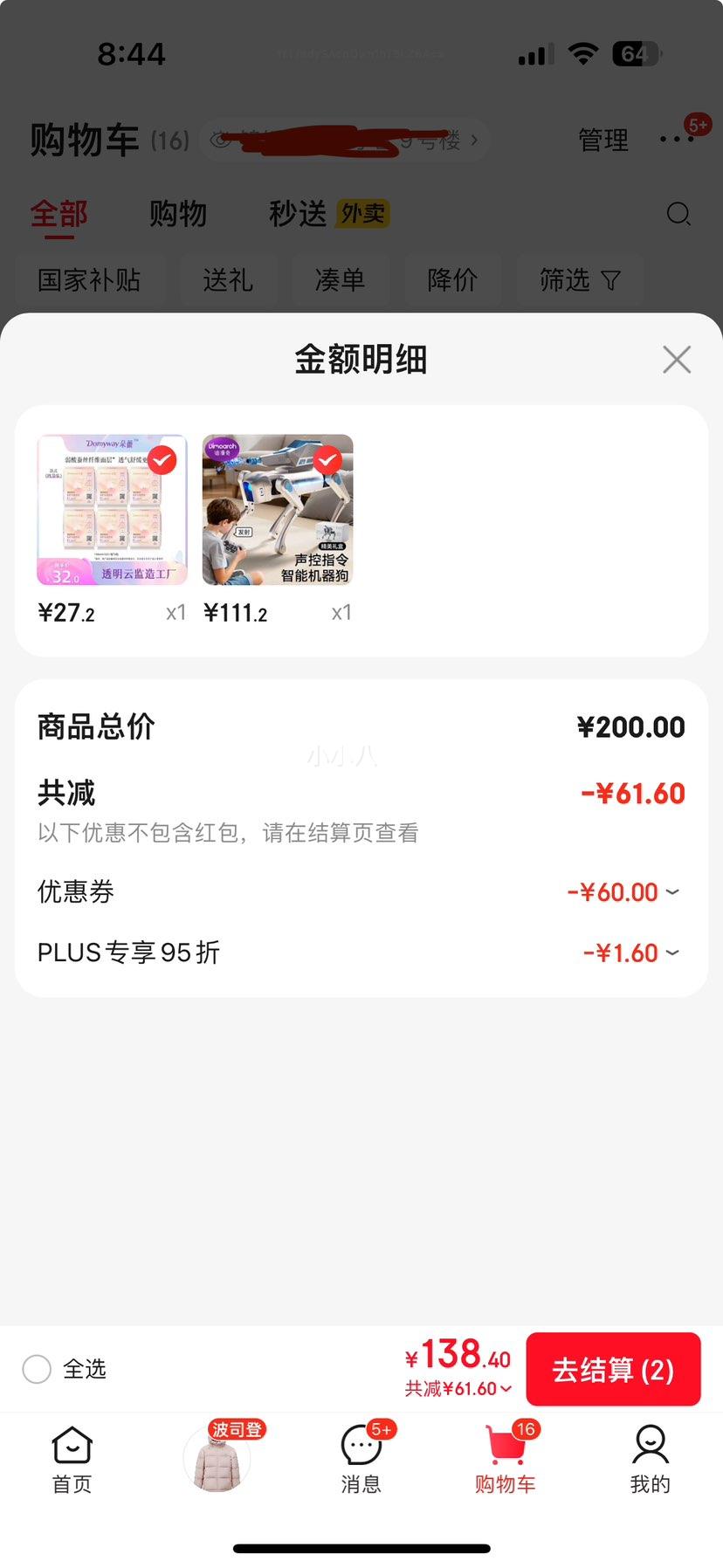The image size is (723, 1568).
Task: Open the ¥111.2 智能机器狗 product thumbnail
Action: (x=278, y=510)
